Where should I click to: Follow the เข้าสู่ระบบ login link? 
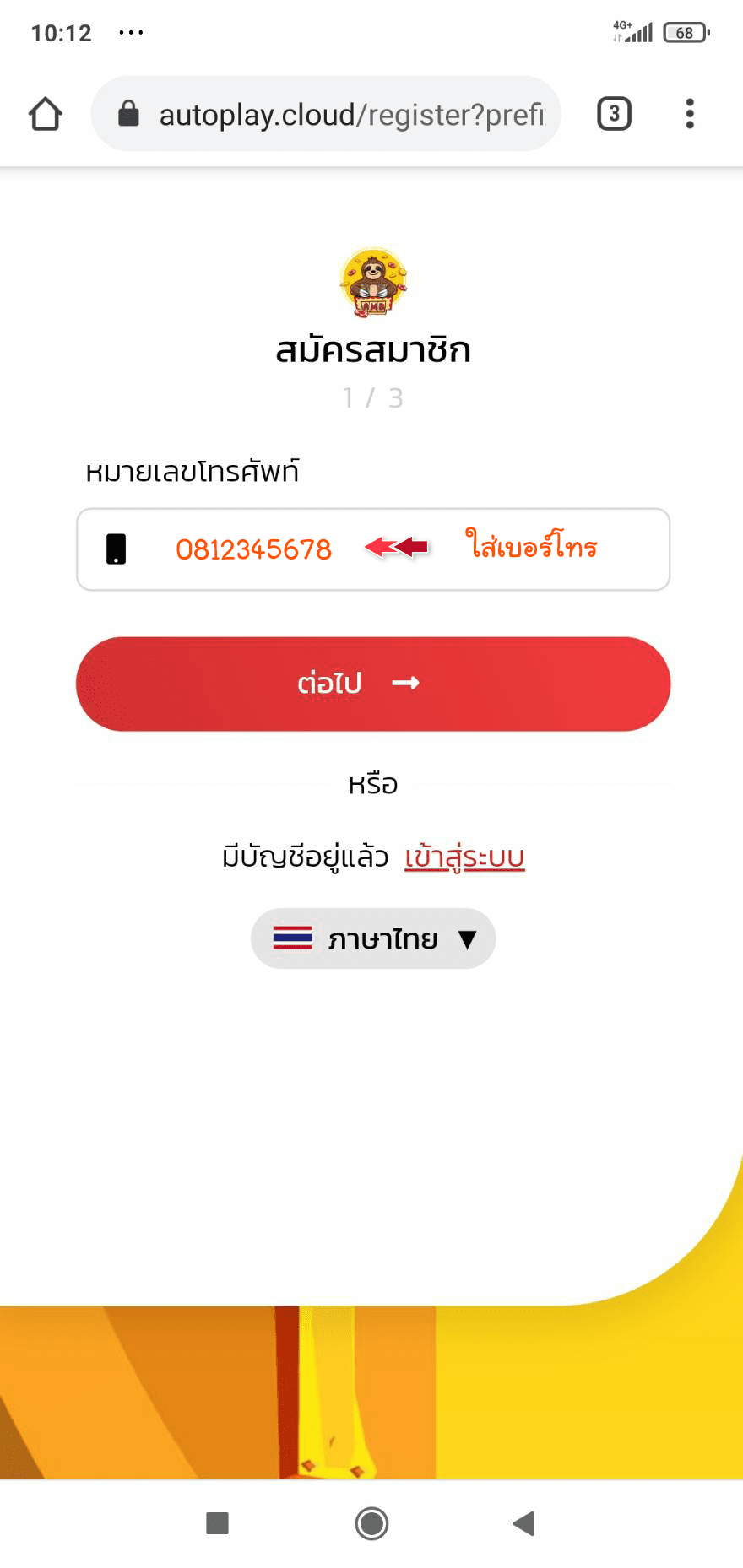[464, 857]
